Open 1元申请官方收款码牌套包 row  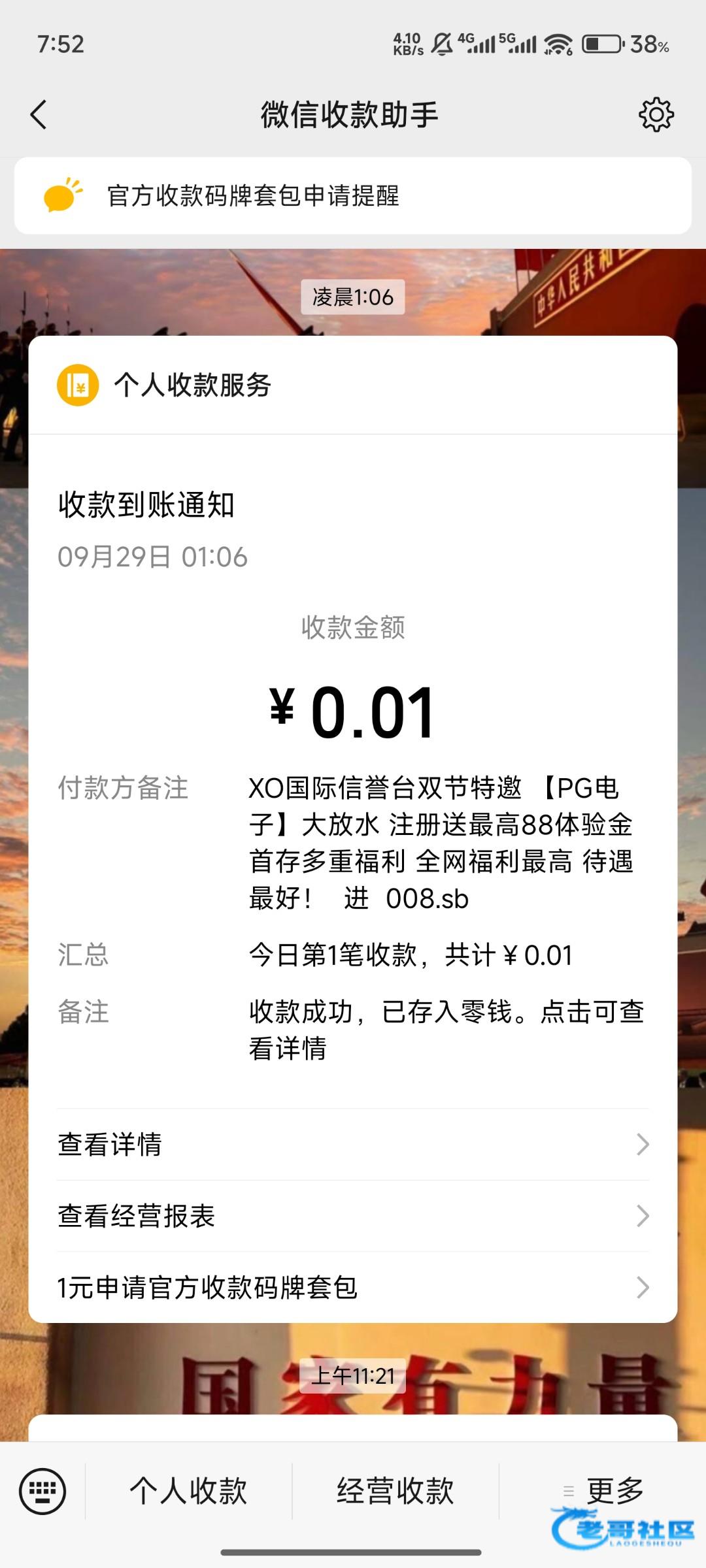[x=353, y=1287]
